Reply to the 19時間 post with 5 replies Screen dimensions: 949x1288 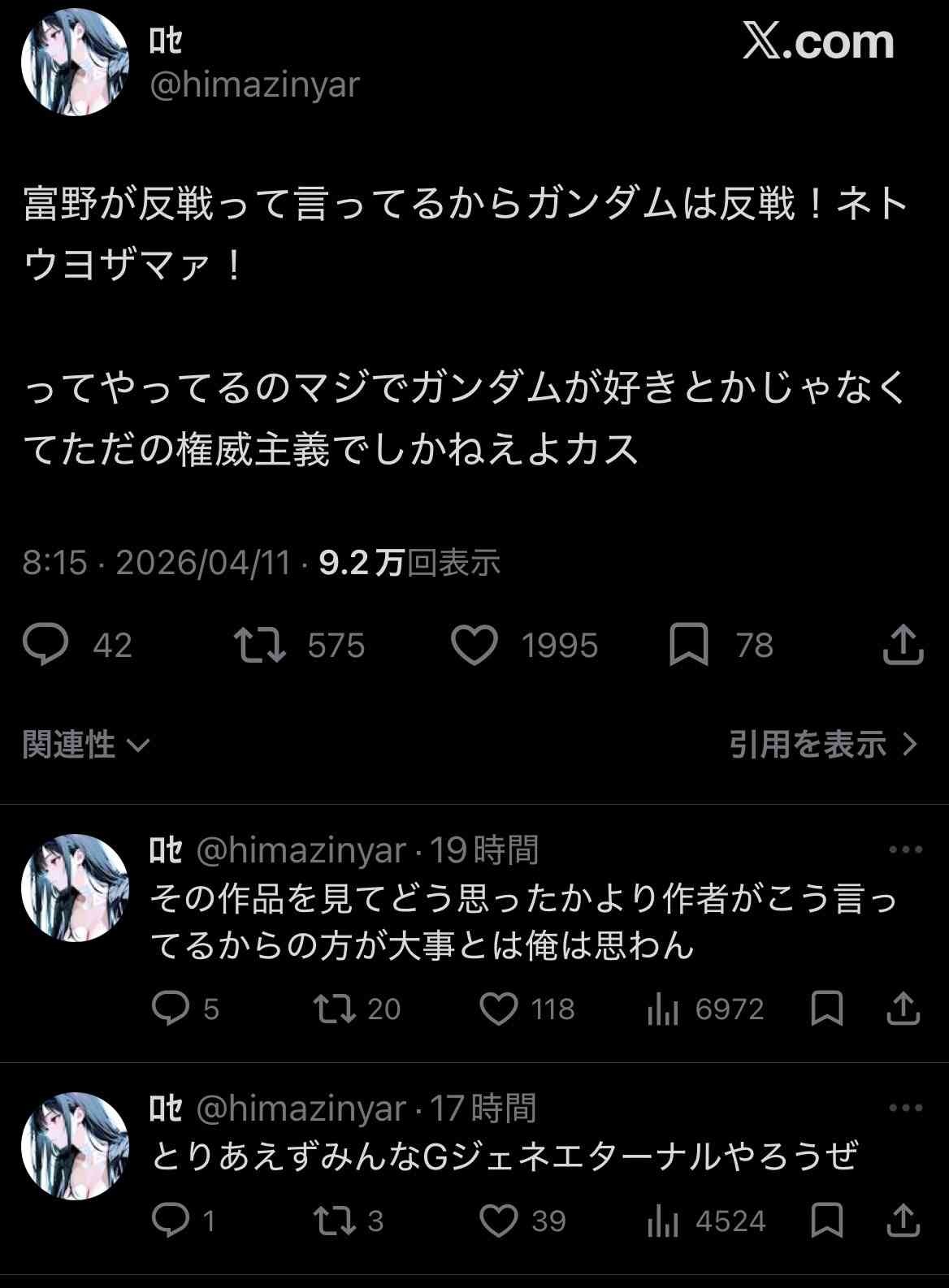point(171,1009)
